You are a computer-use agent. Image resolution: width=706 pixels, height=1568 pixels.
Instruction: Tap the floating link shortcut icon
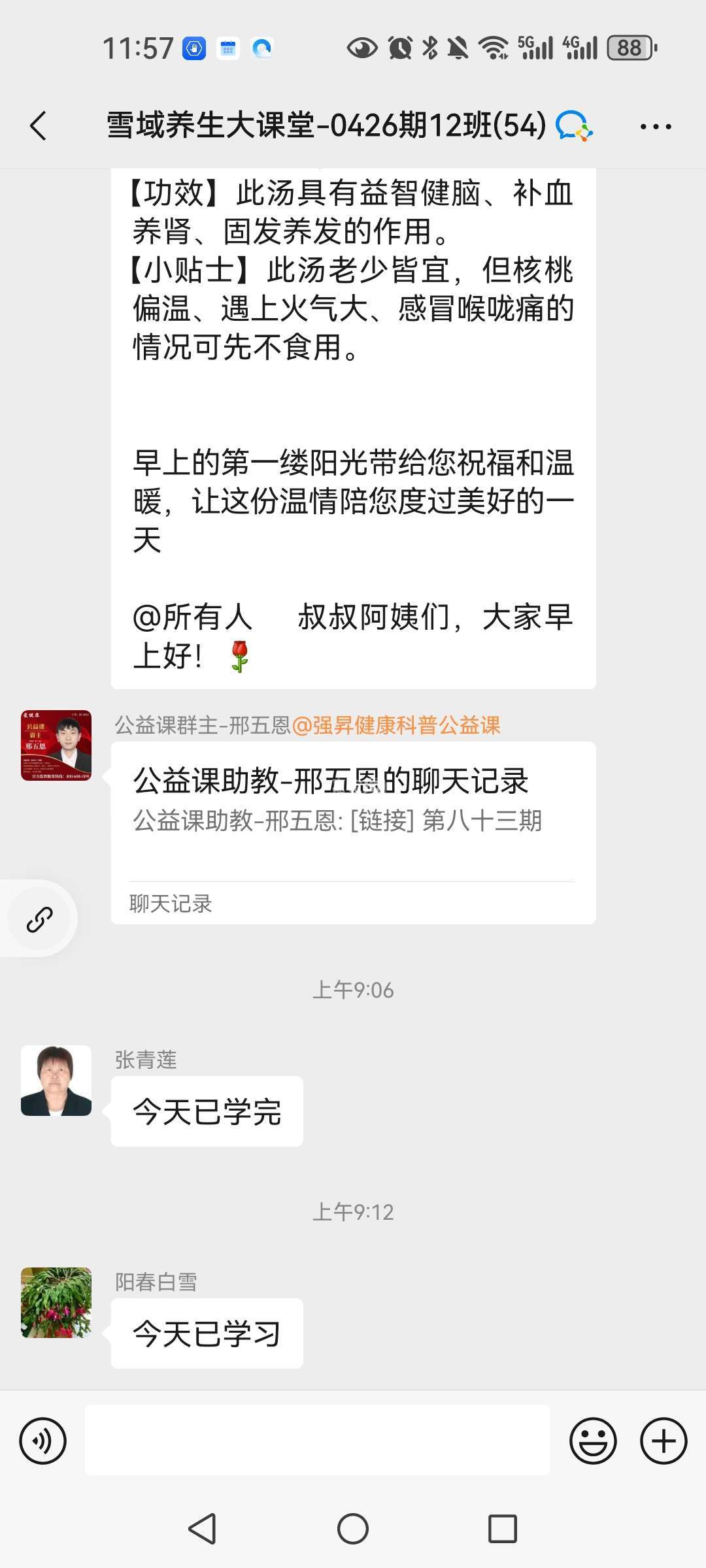coord(39,919)
